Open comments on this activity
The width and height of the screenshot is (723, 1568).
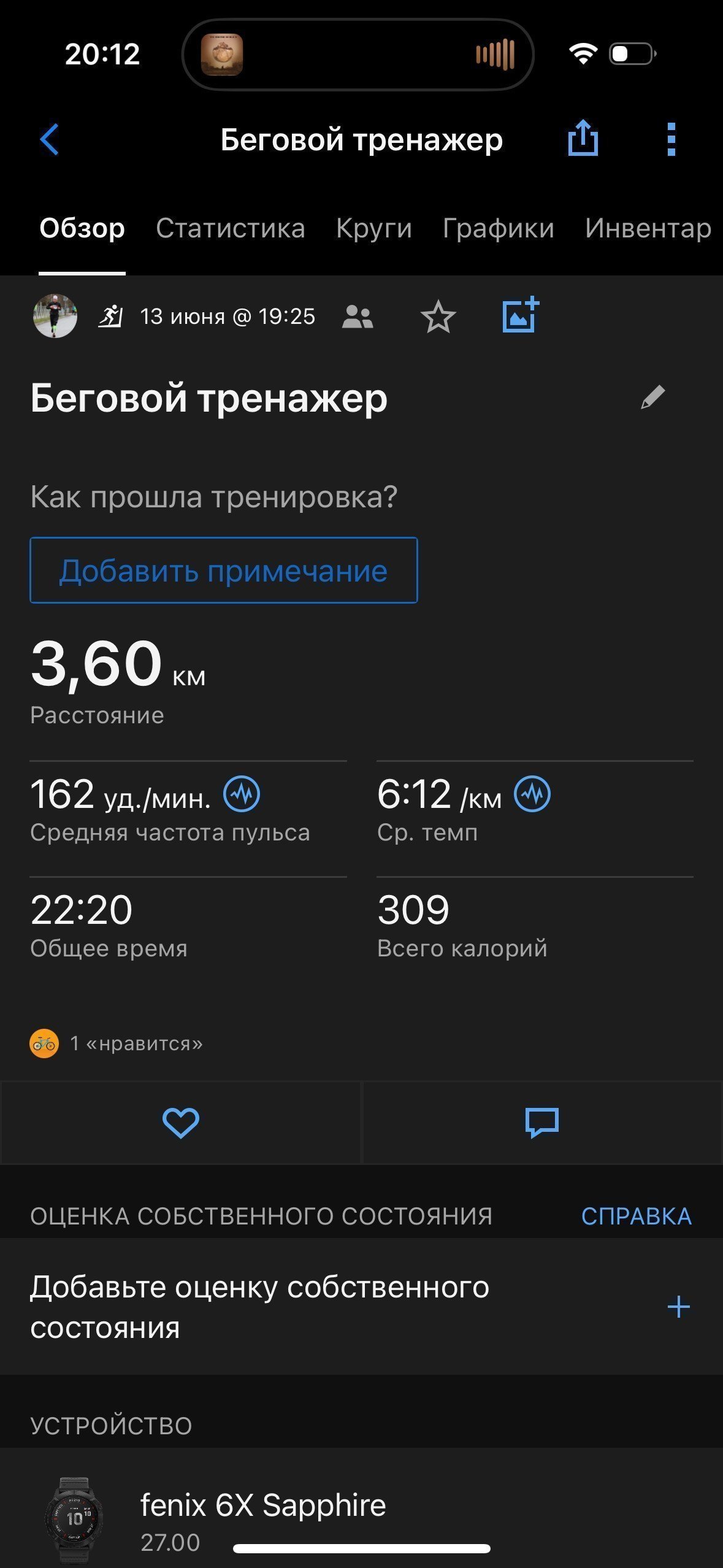542,1123
